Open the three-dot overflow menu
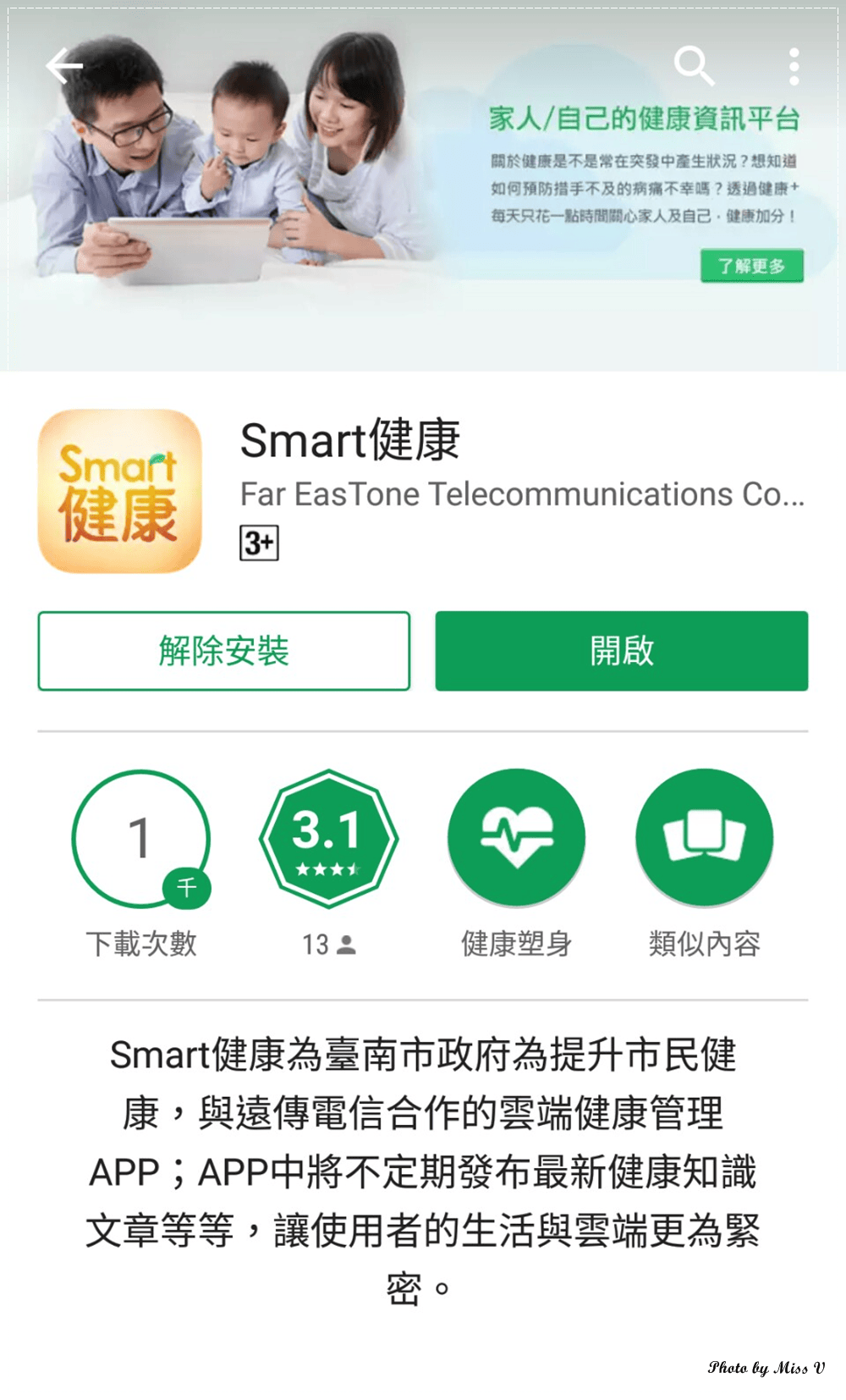The image size is (846, 1400). [x=794, y=66]
